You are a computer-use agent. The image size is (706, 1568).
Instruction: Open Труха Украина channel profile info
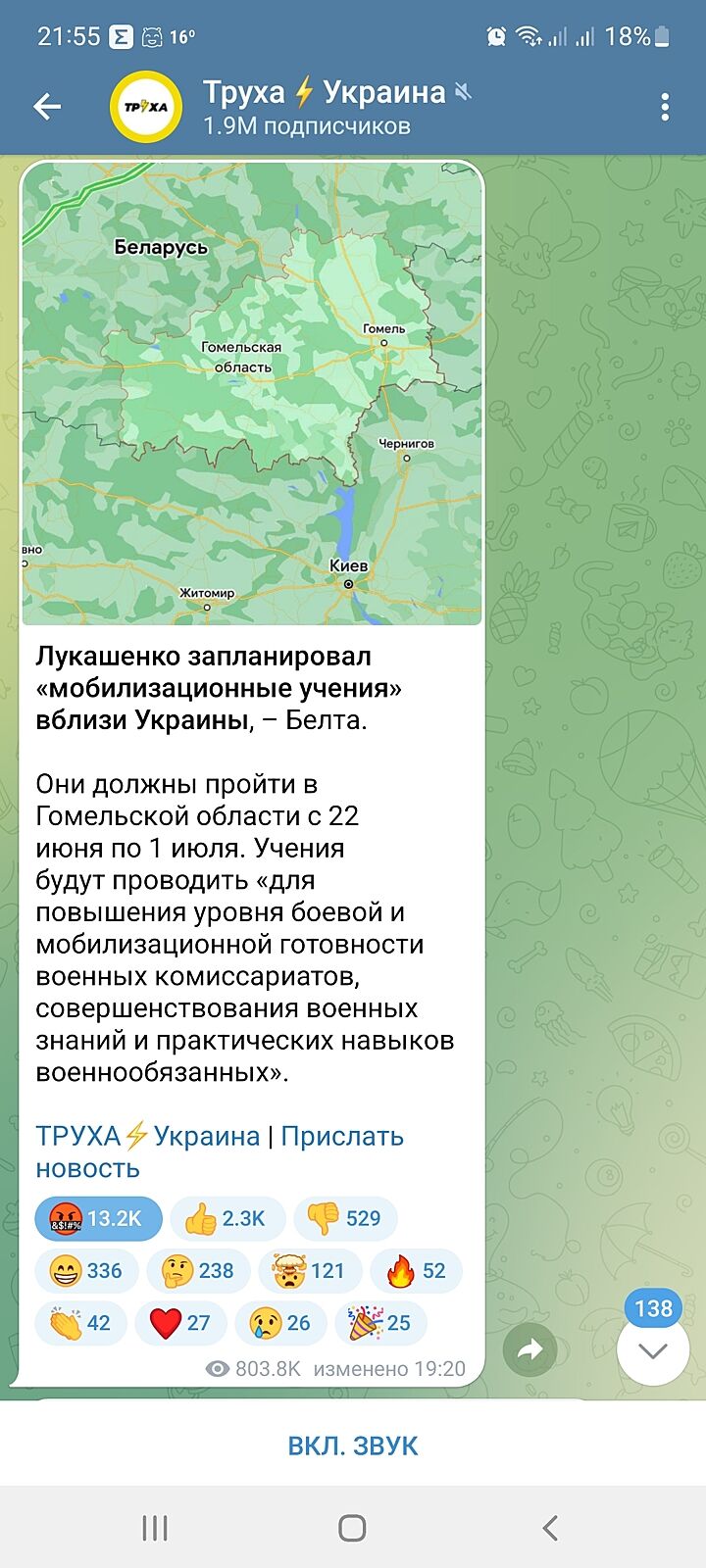coord(324,107)
